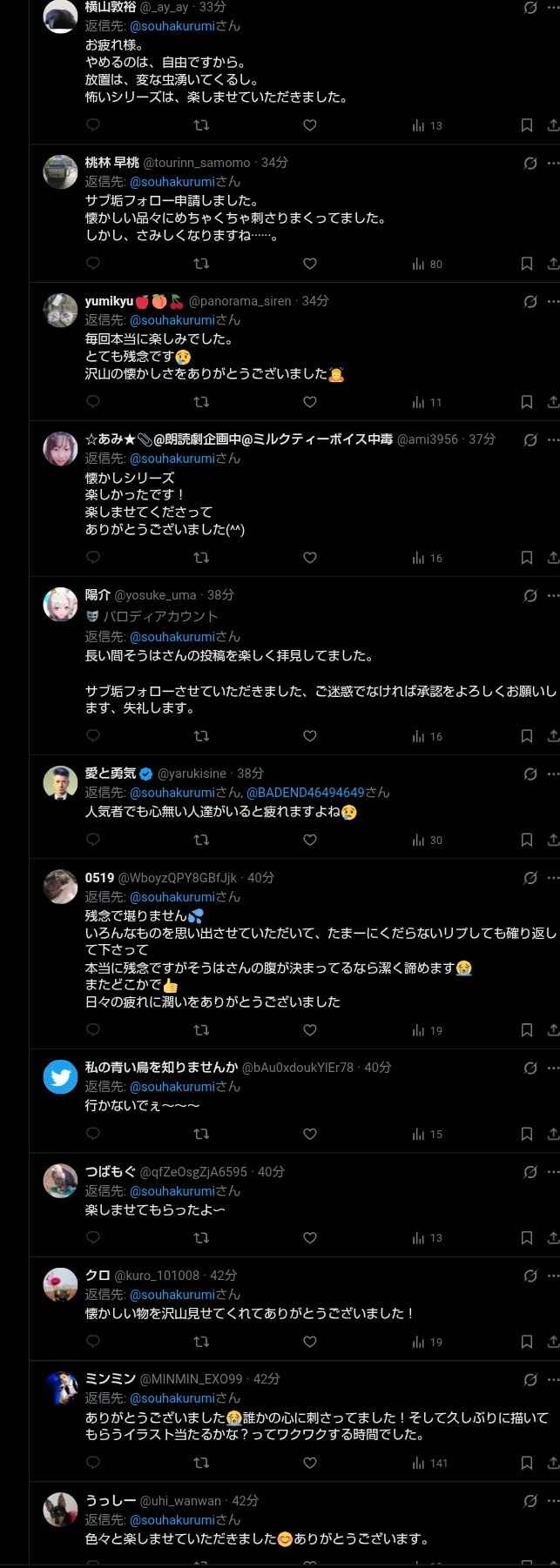Open @BADEND46494649 mention link
560x1568 pixels.
click(x=305, y=793)
